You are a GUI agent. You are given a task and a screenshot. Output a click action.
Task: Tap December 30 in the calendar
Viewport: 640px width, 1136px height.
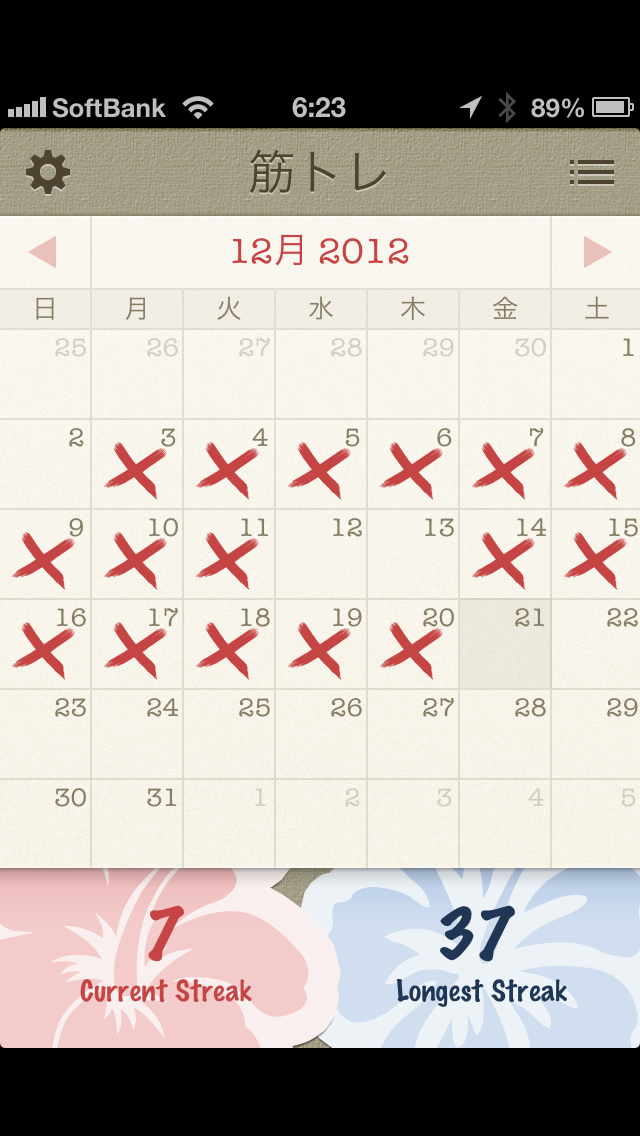(45, 823)
